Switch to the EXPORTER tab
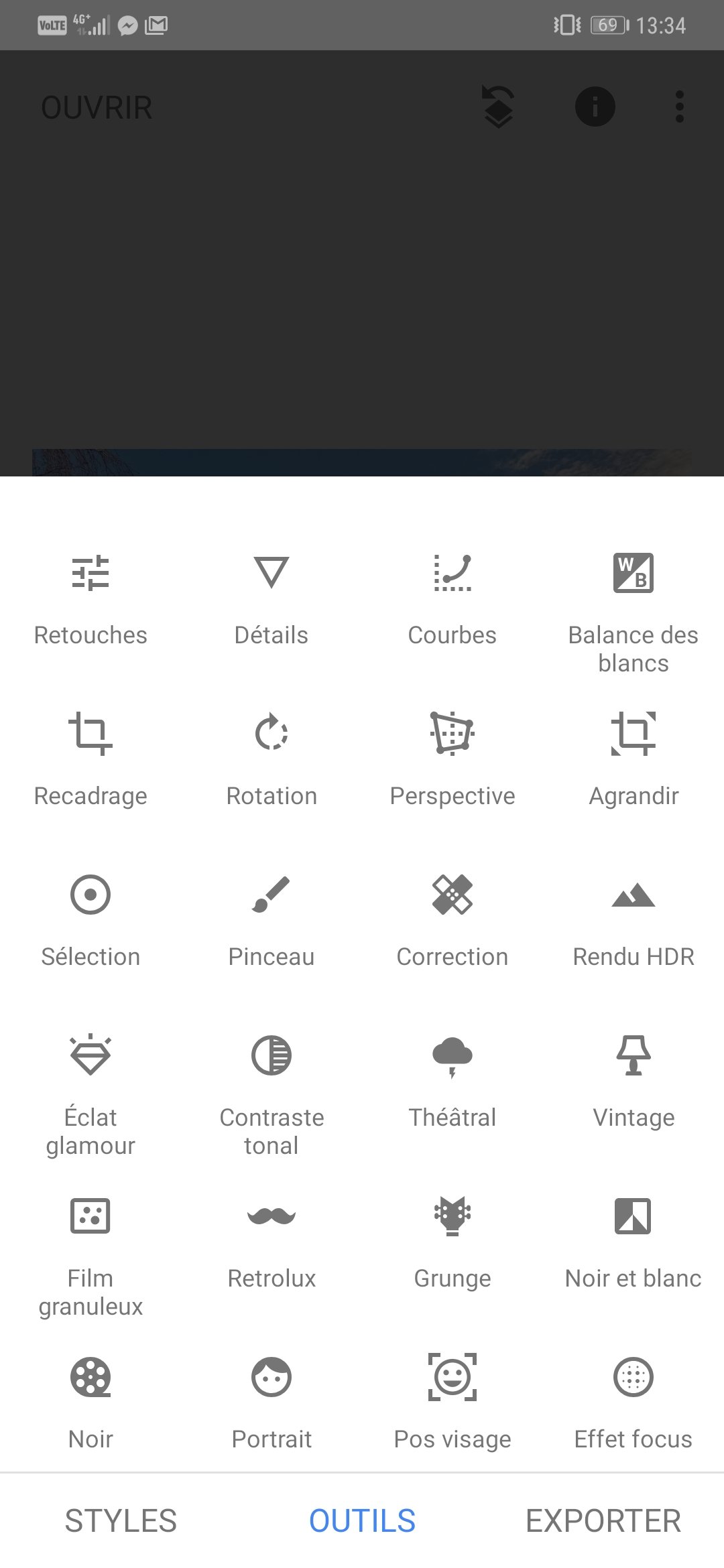Screen dimensions: 724x1568 [603, 1520]
